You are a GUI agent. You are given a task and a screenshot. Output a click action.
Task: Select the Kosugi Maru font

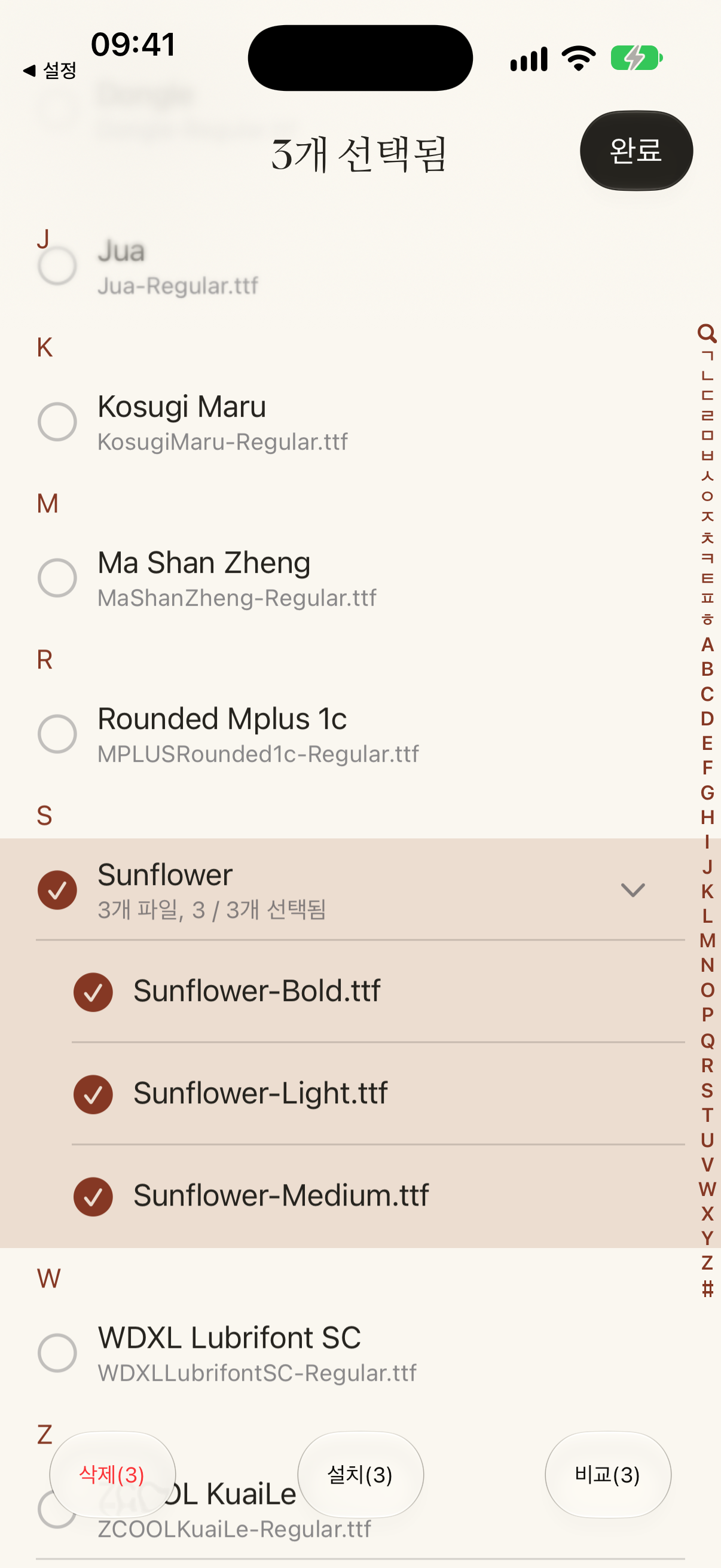[57, 421]
